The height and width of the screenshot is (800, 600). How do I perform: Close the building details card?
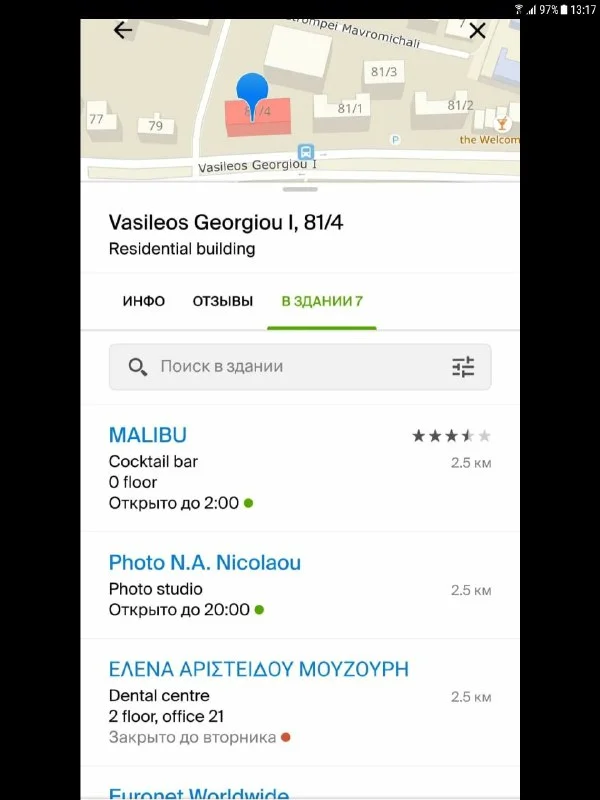(477, 30)
